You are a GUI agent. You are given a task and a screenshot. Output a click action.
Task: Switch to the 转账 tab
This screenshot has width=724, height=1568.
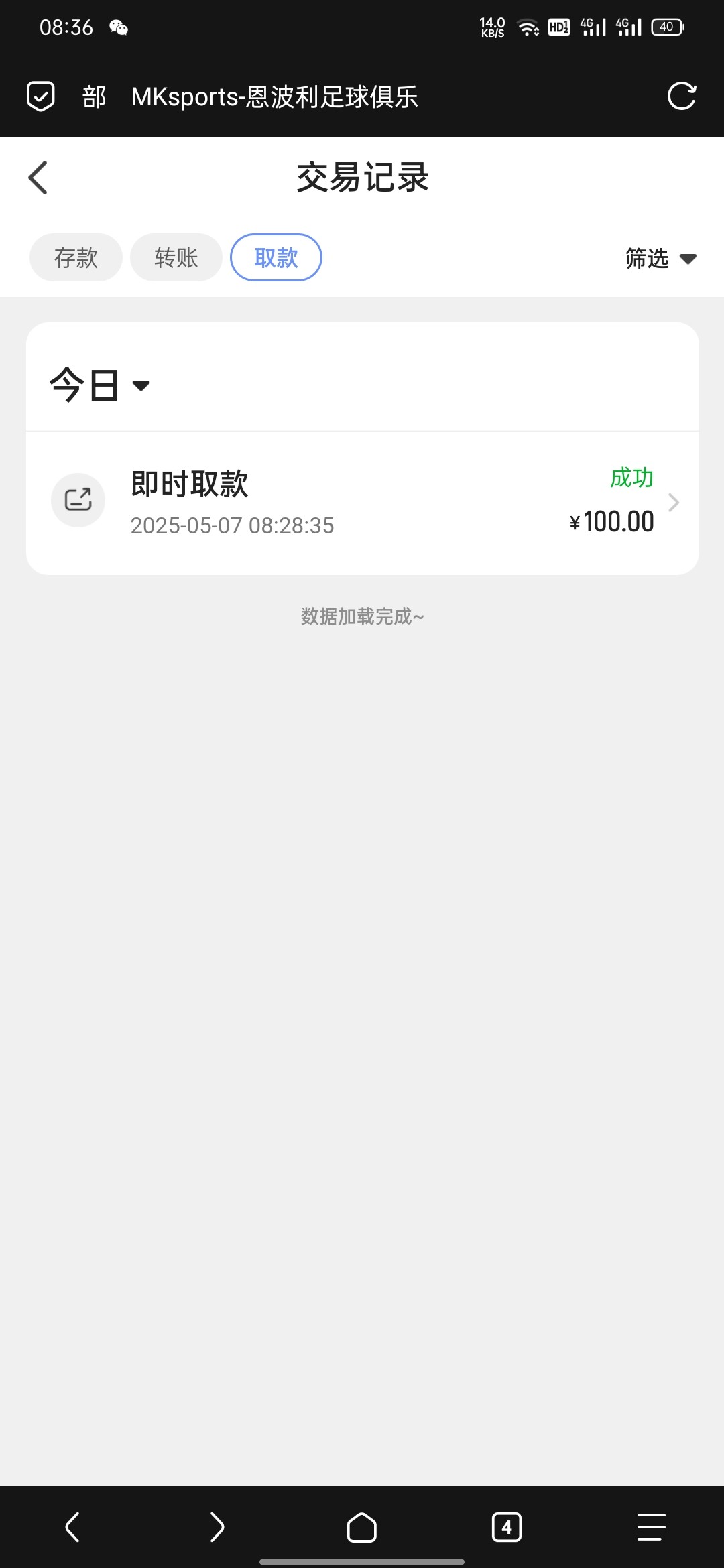pos(176,258)
